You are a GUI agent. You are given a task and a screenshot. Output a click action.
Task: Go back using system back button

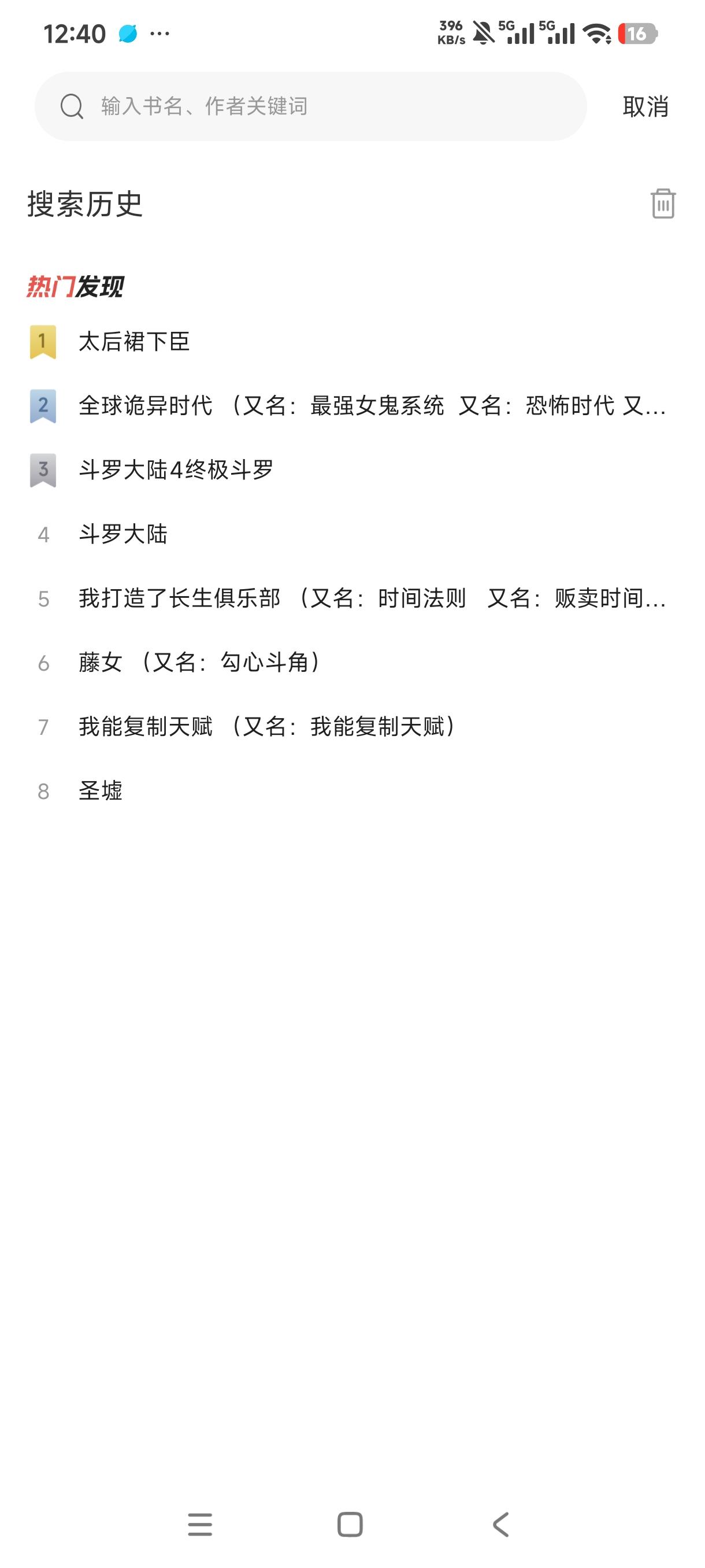[x=500, y=1524]
